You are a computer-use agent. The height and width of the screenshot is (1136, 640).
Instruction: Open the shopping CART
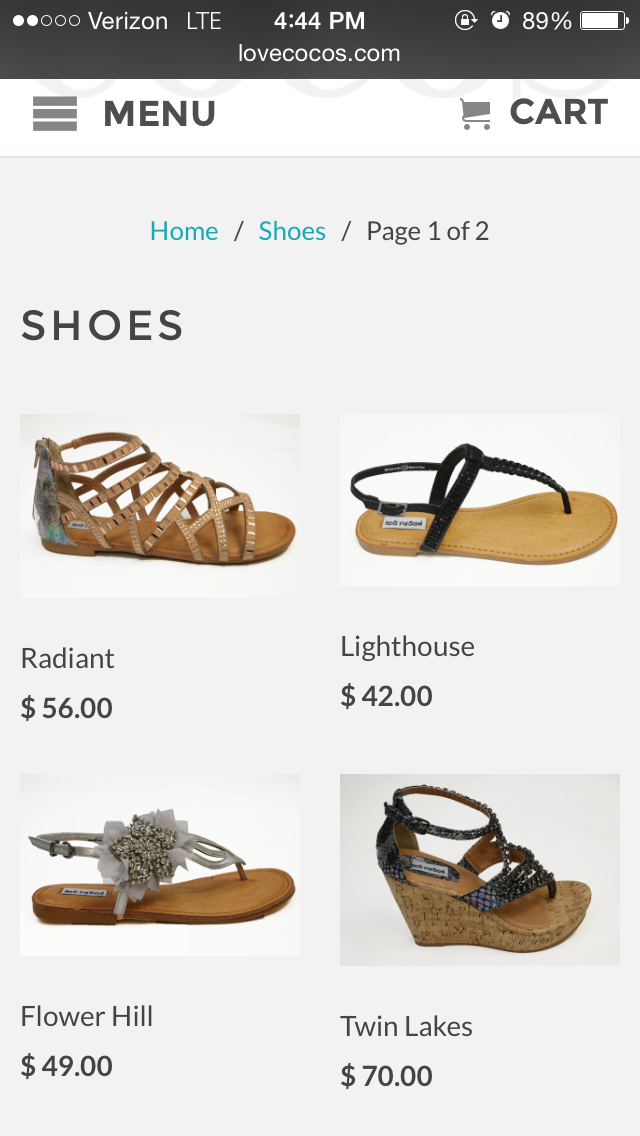[x=534, y=113]
